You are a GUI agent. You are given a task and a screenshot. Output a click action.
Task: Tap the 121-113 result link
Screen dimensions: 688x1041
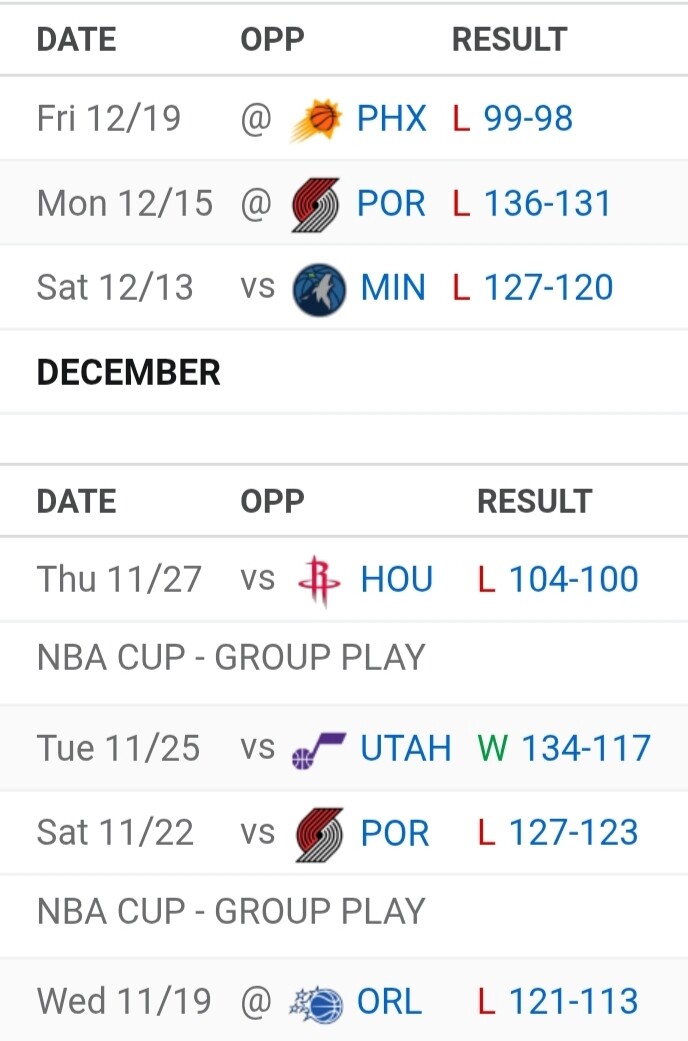(573, 1002)
